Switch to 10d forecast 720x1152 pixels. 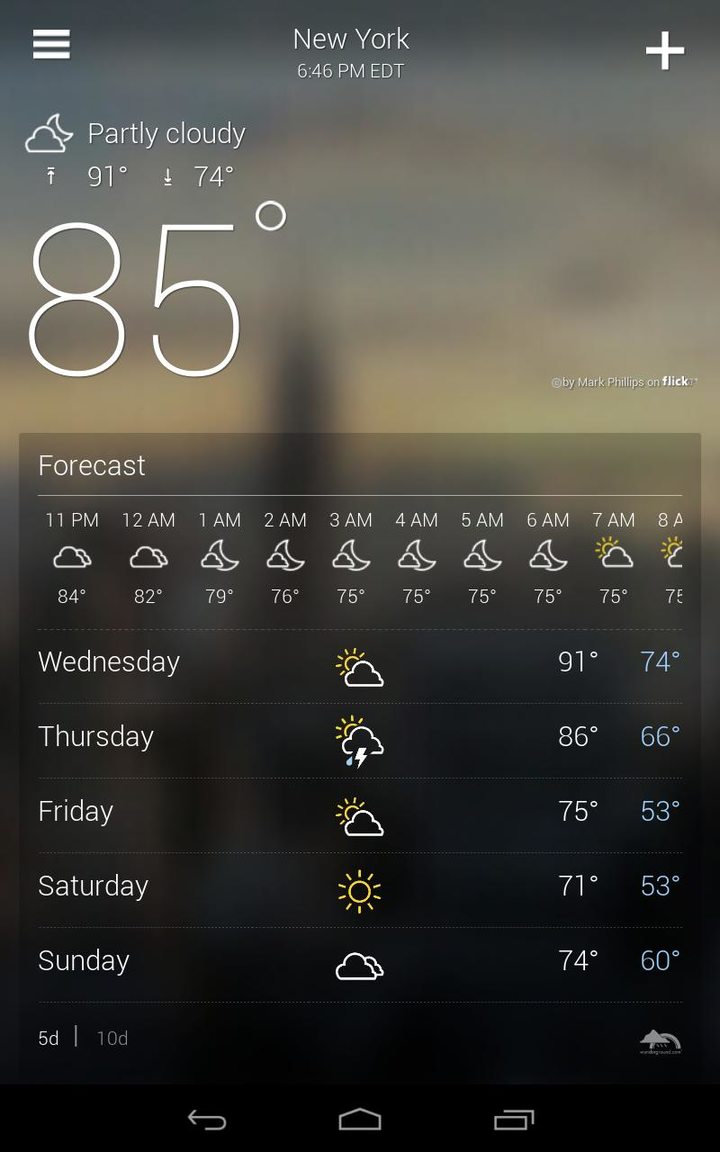click(x=112, y=1038)
